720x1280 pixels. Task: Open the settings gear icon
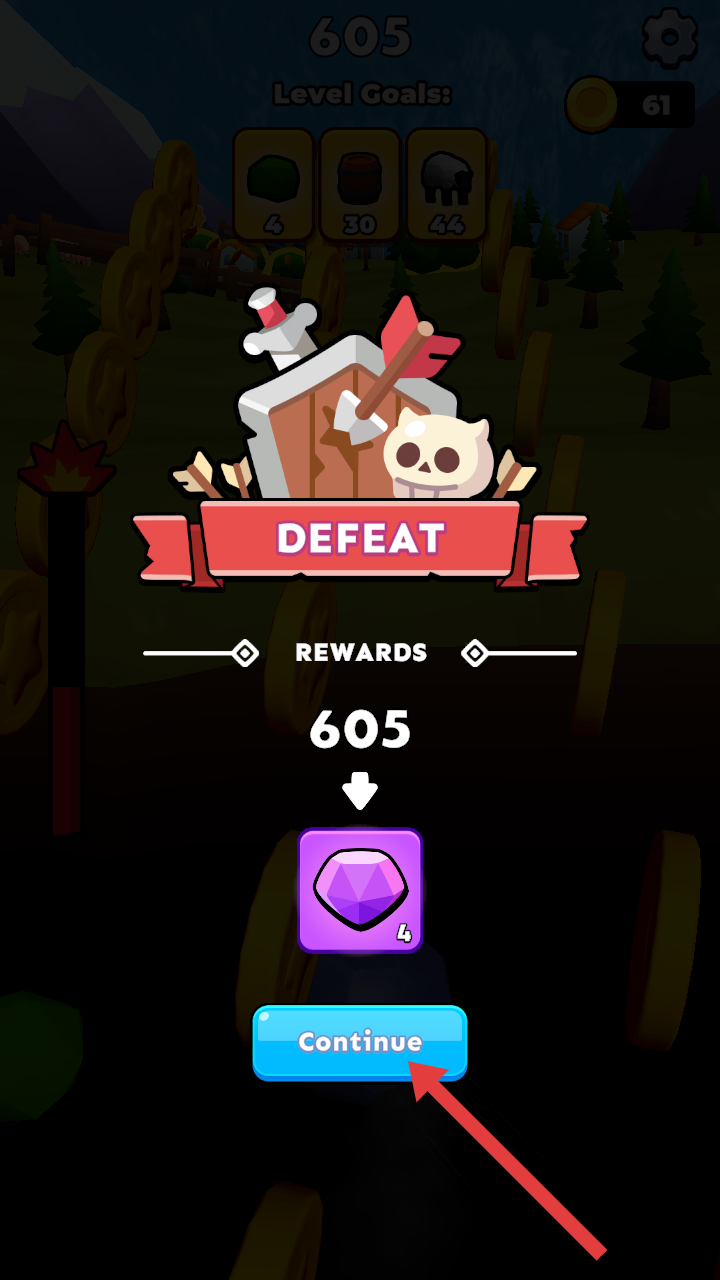pos(669,38)
